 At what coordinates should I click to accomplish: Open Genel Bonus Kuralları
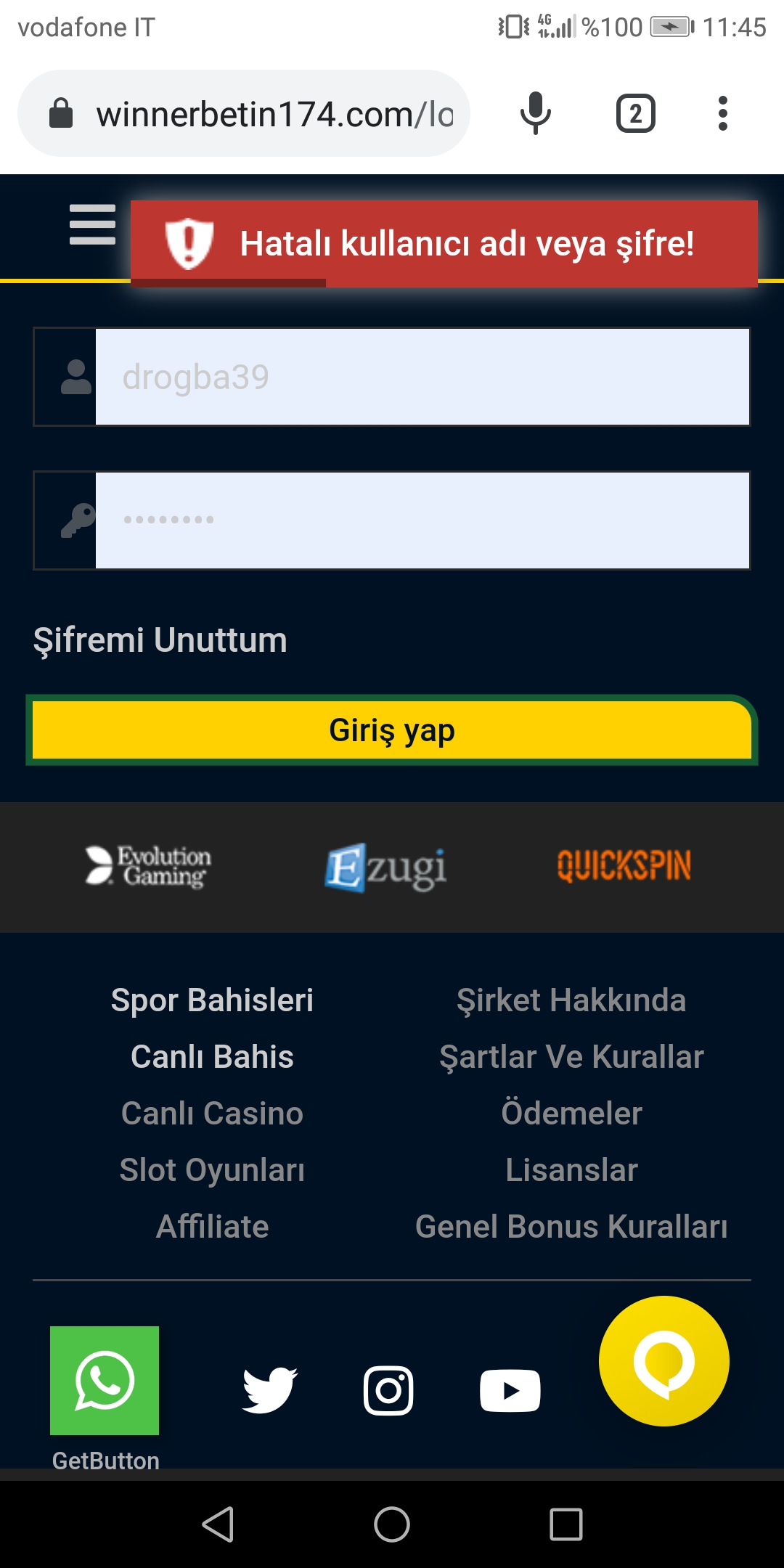pos(571,1227)
